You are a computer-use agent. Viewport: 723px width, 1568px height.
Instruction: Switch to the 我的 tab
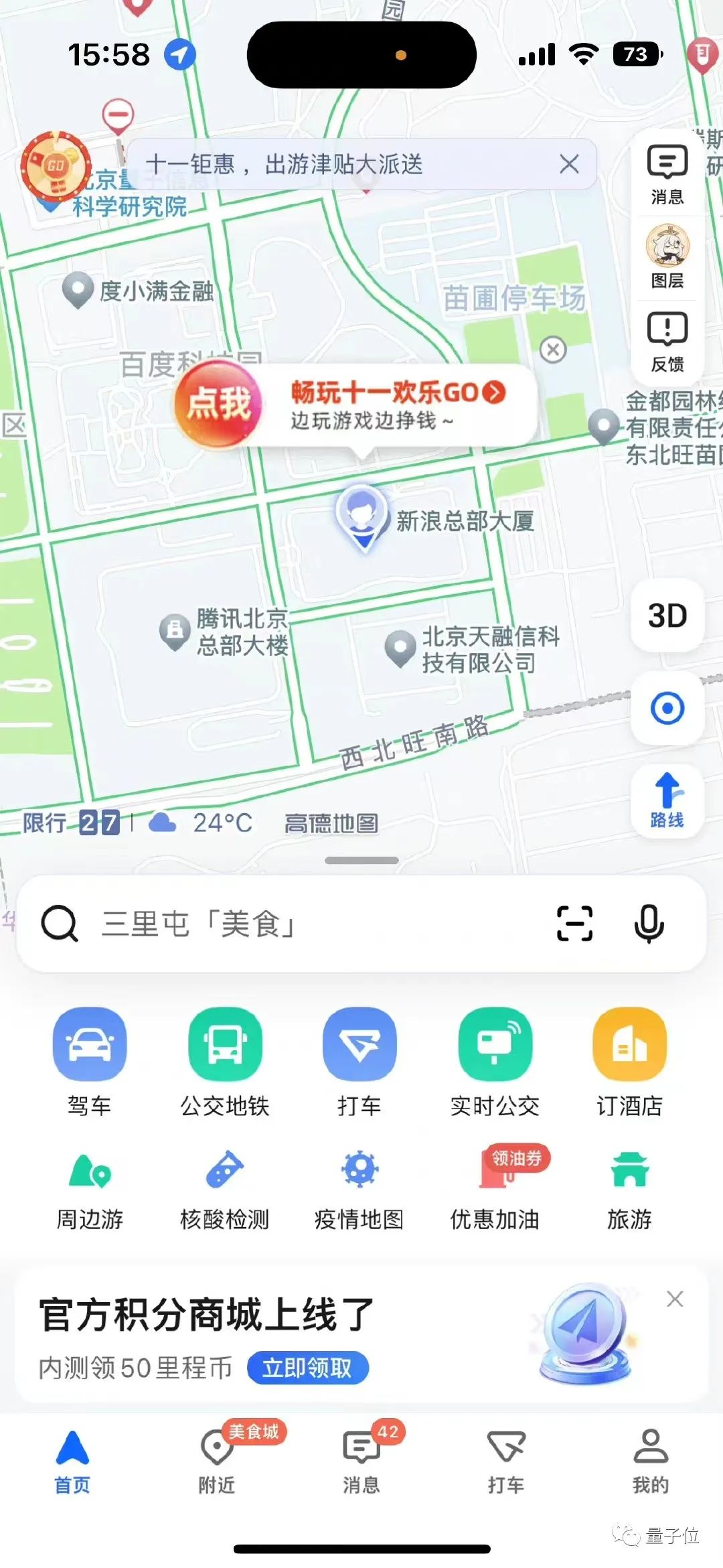click(x=651, y=1460)
